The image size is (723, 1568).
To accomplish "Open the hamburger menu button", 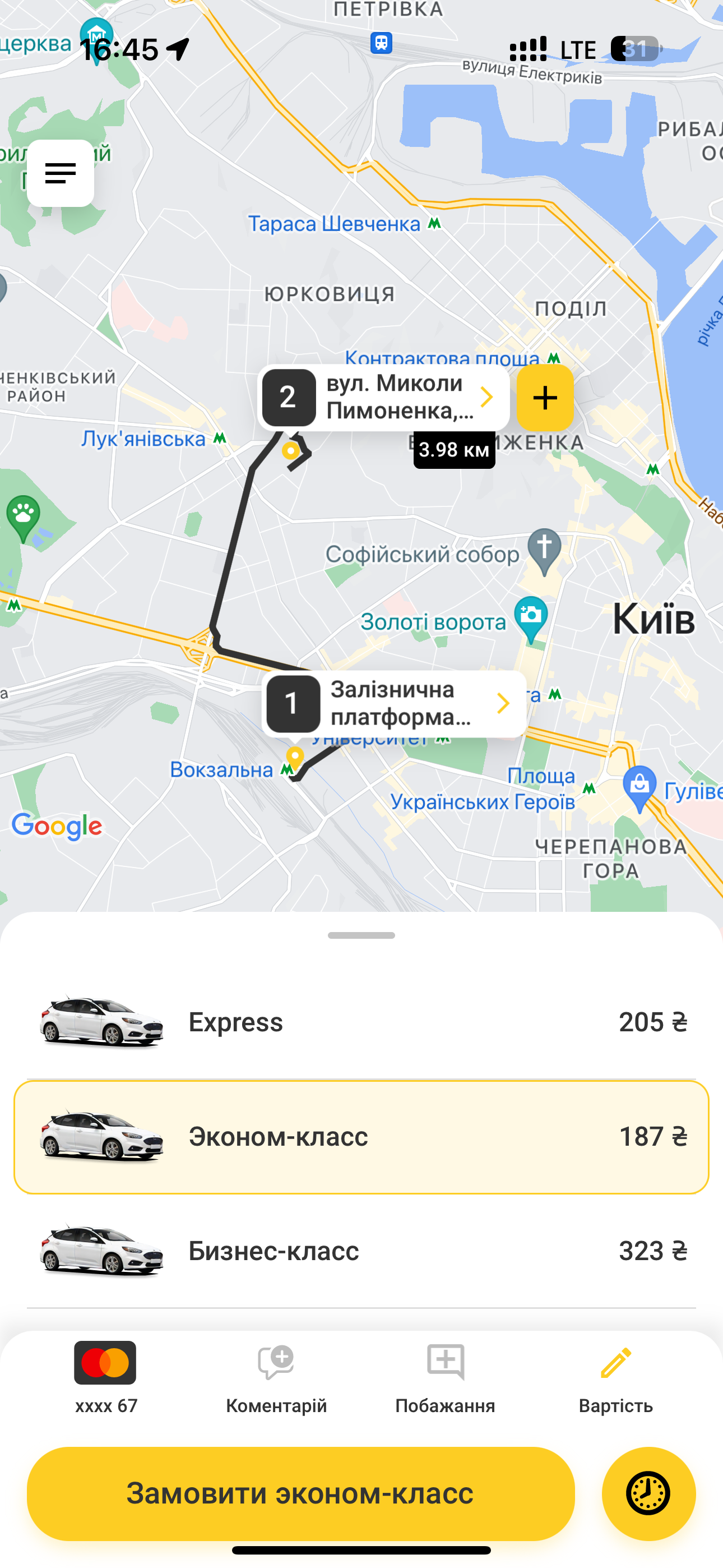I will click(61, 173).
